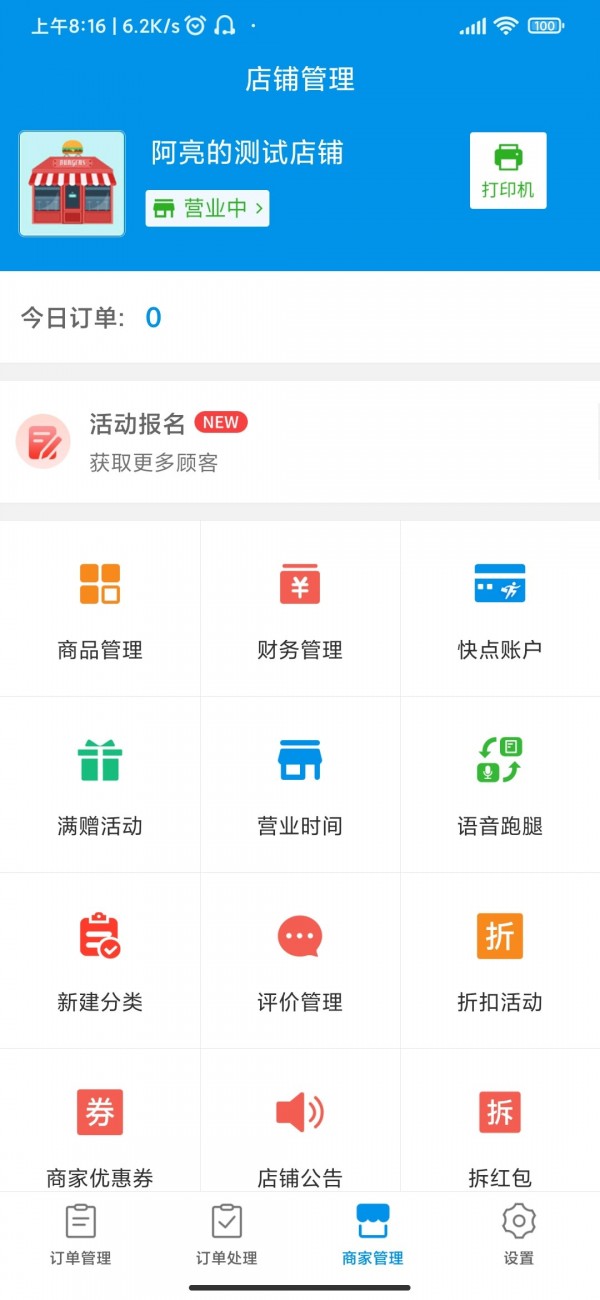Open 语音跑腿
Screen dimensions: 600x1300
click(500, 783)
